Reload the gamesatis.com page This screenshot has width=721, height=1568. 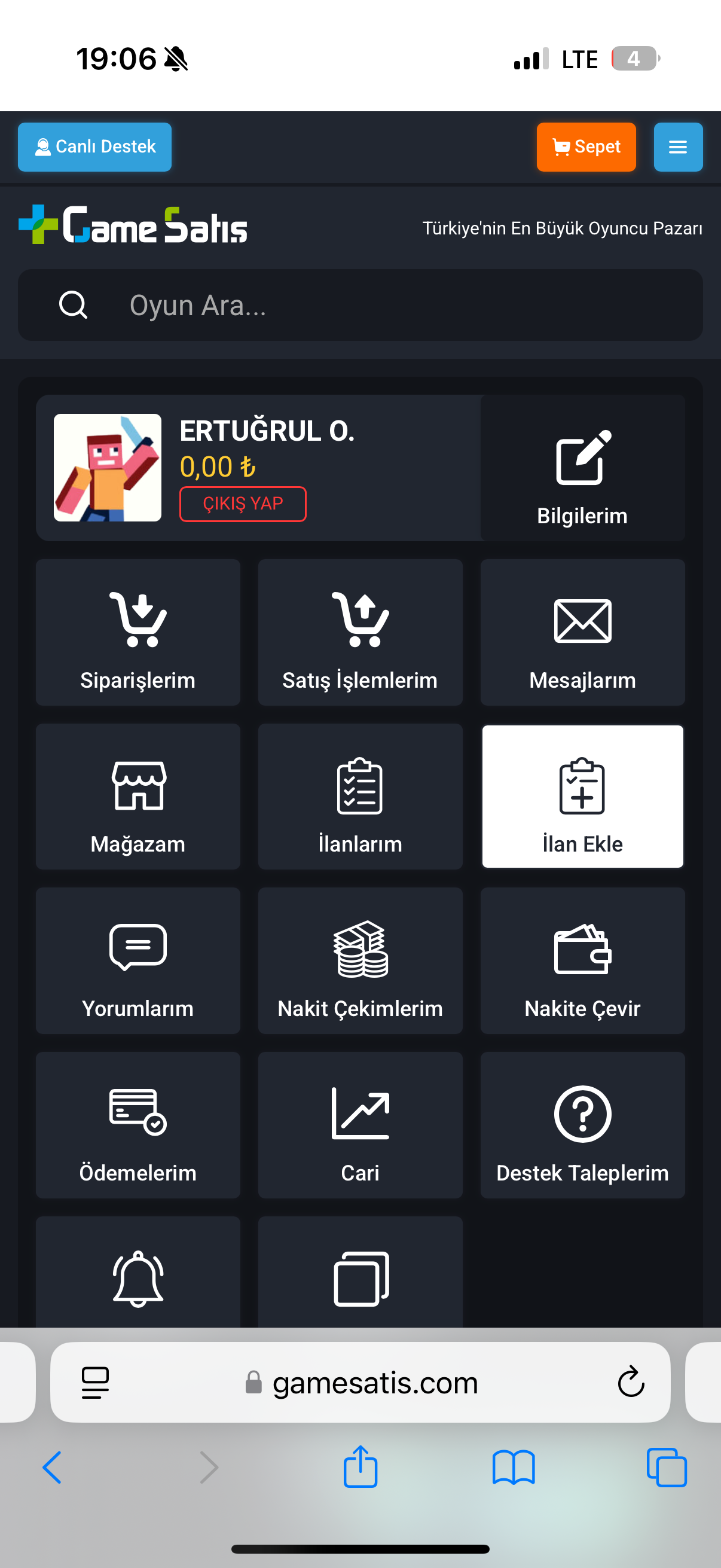coord(630,1382)
